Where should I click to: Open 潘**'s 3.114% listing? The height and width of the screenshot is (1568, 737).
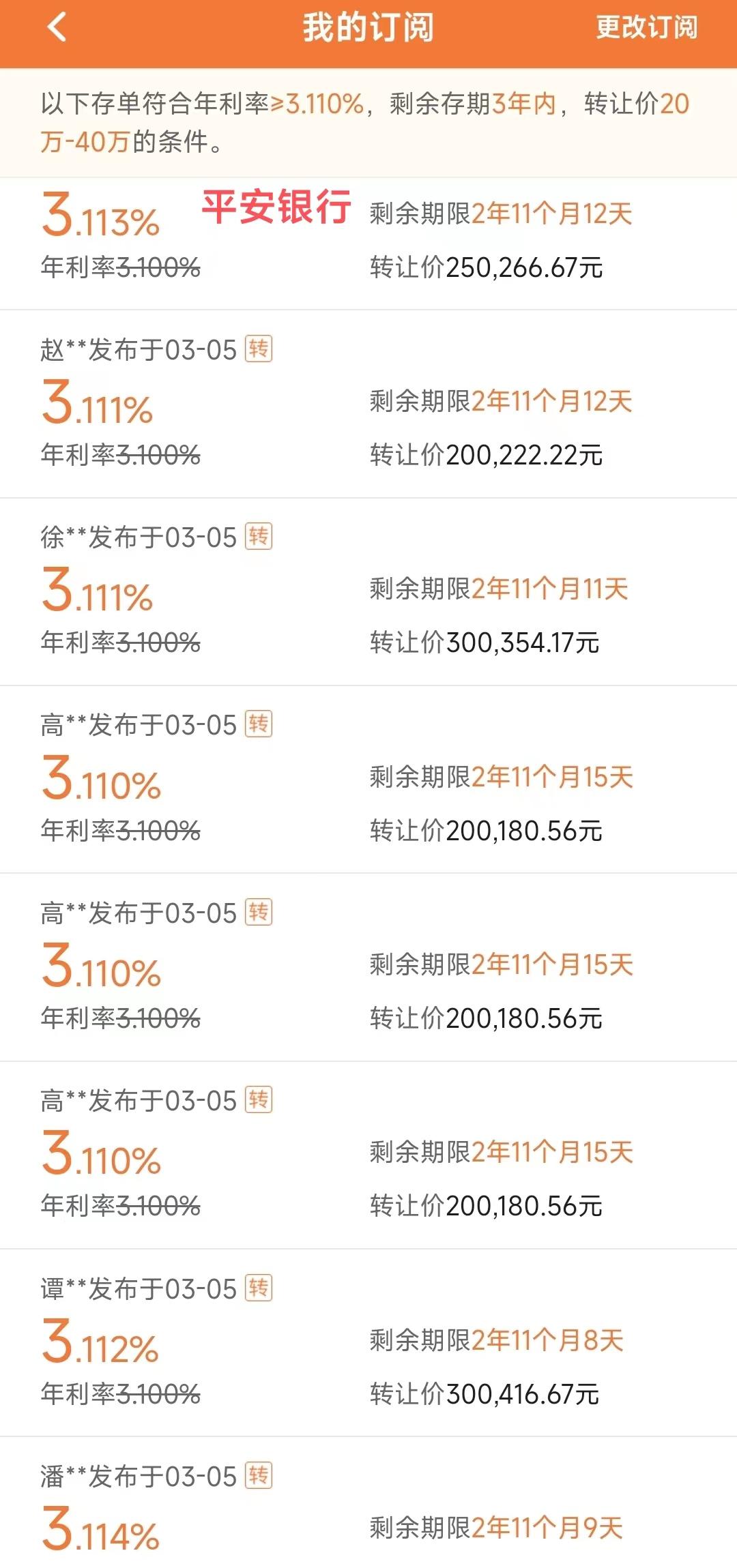pos(369,1503)
